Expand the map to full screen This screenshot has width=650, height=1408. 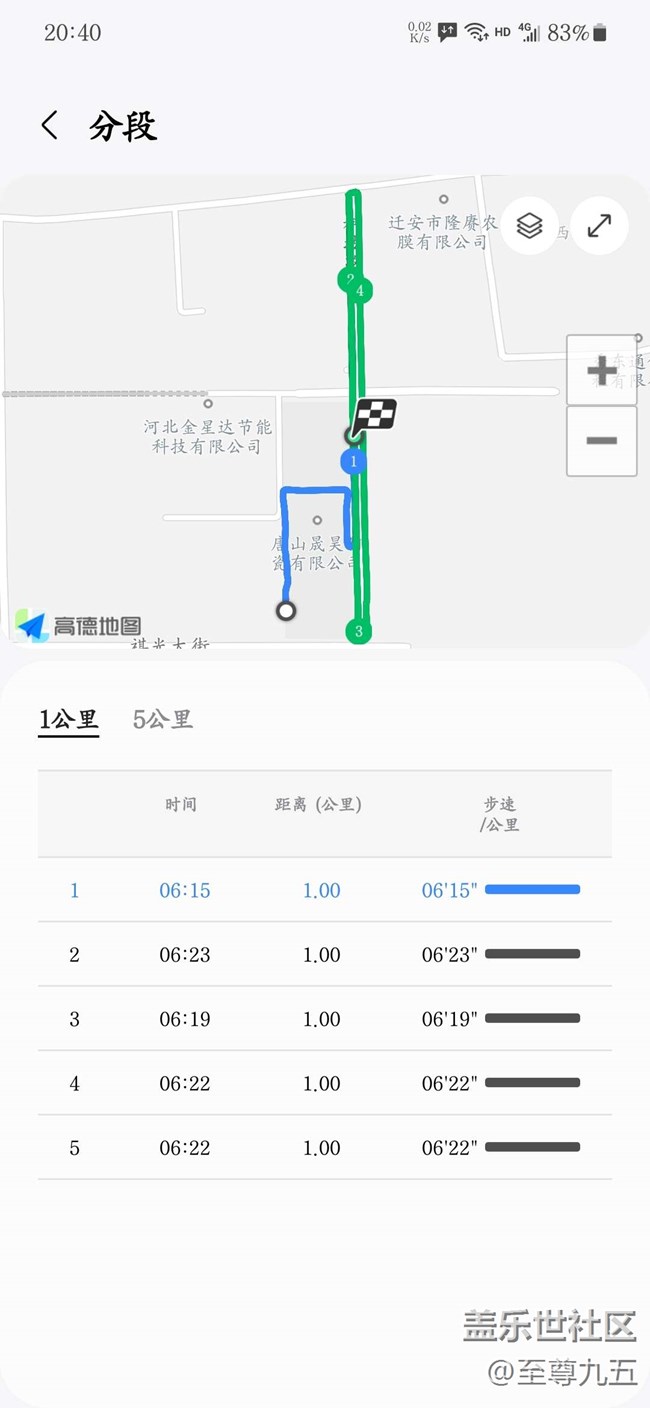(599, 226)
